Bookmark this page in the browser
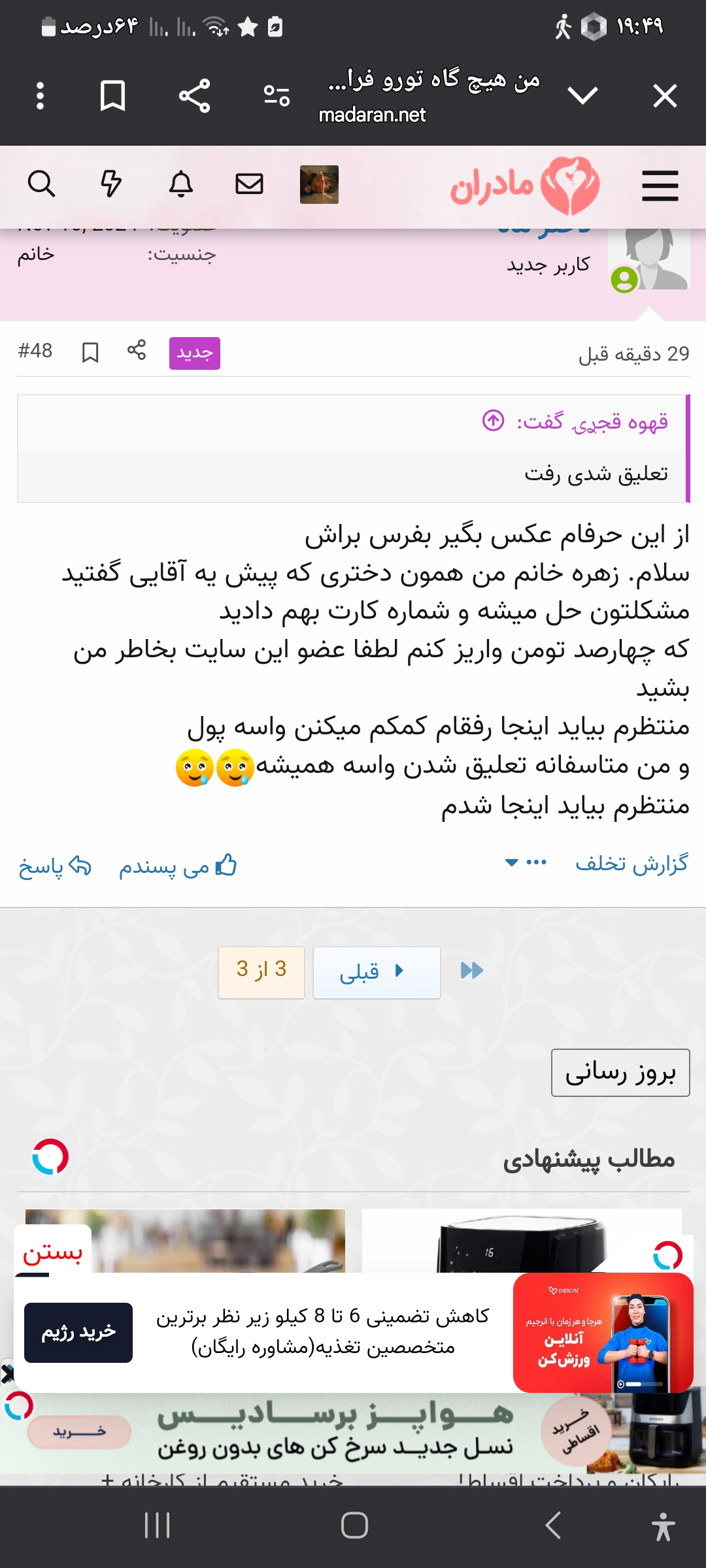This screenshot has width=706, height=1568. pyautogui.click(x=112, y=96)
